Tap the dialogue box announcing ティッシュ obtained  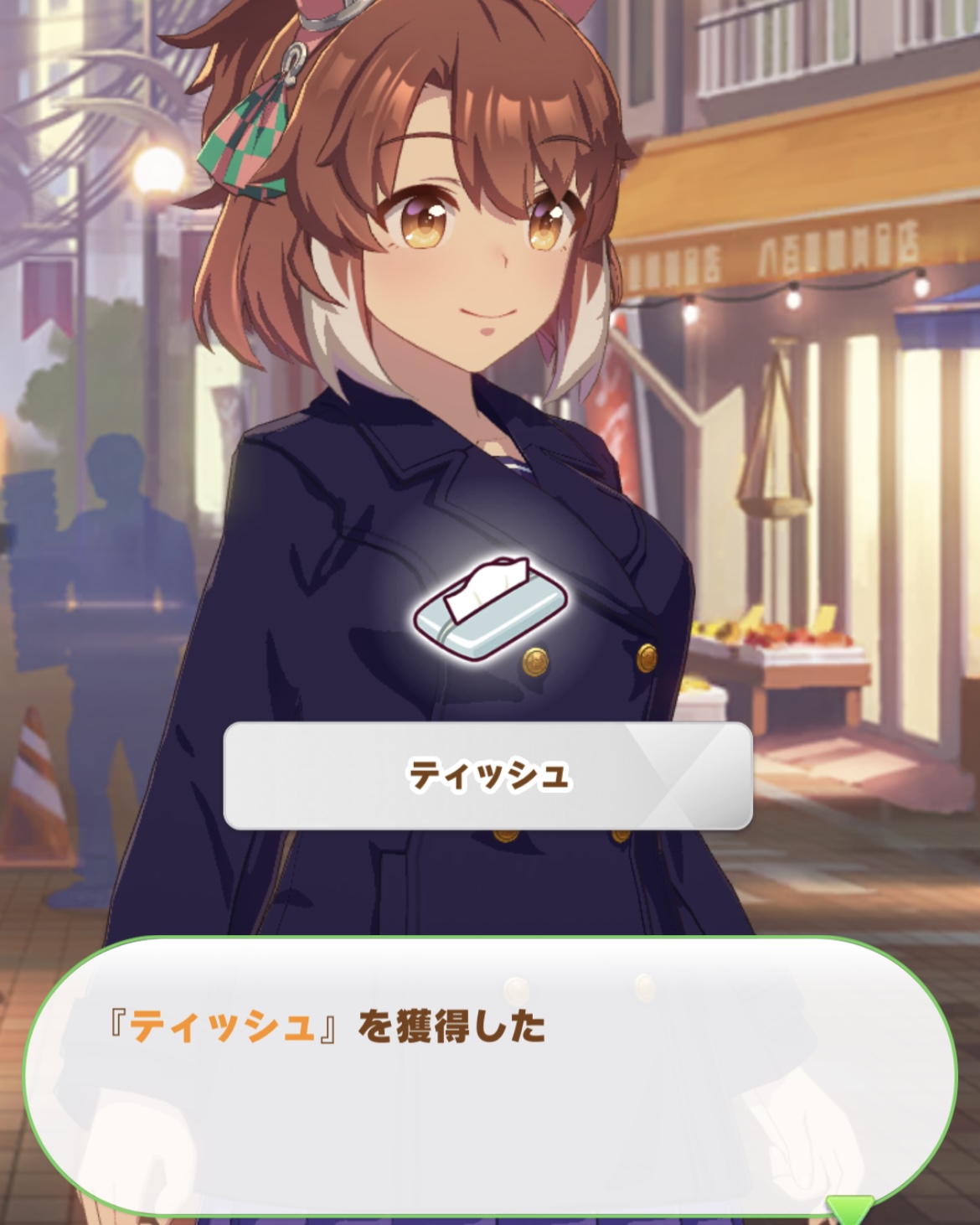(x=489, y=1077)
